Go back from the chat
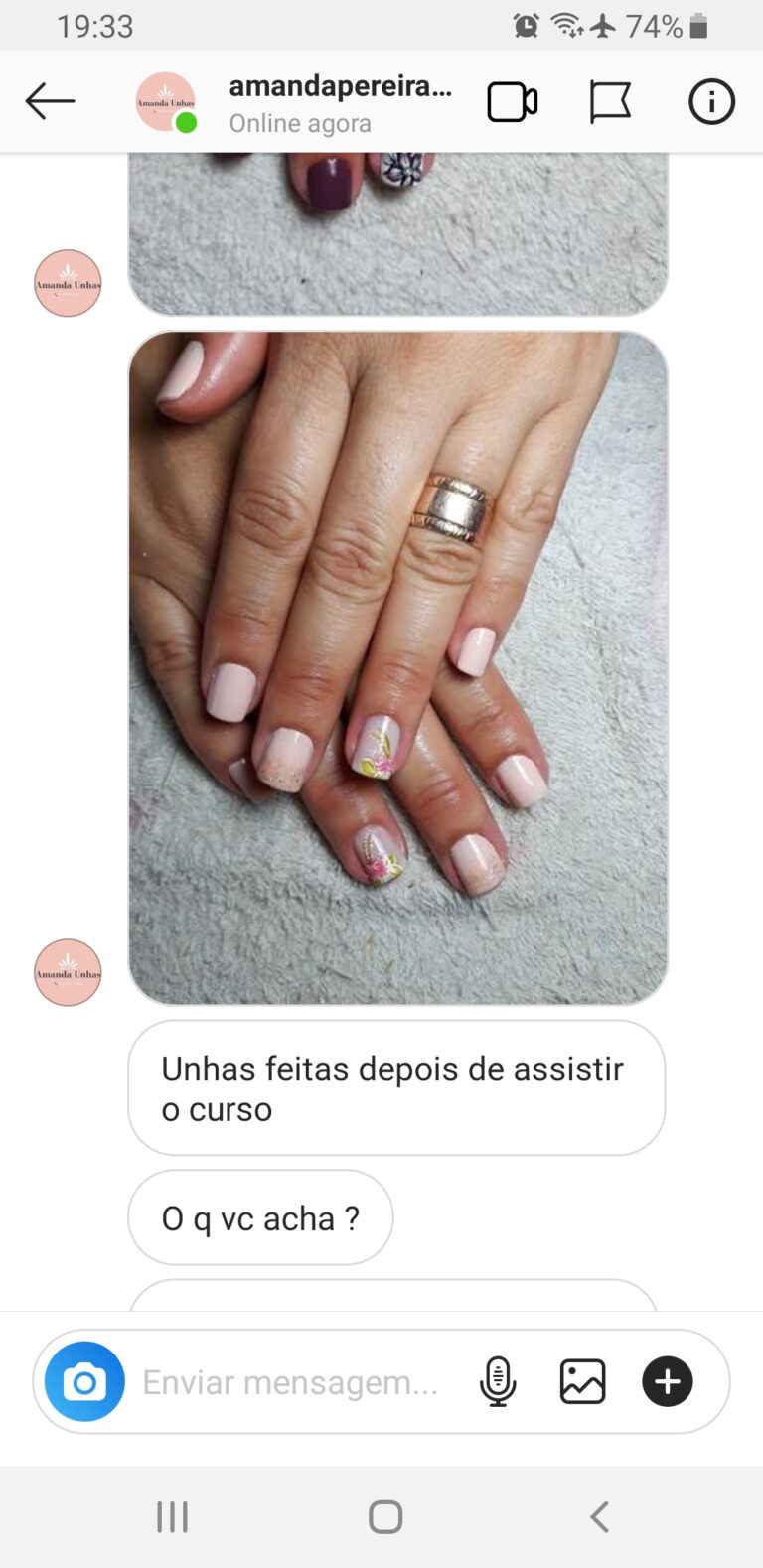Viewport: 763px width, 1568px height. click(51, 101)
